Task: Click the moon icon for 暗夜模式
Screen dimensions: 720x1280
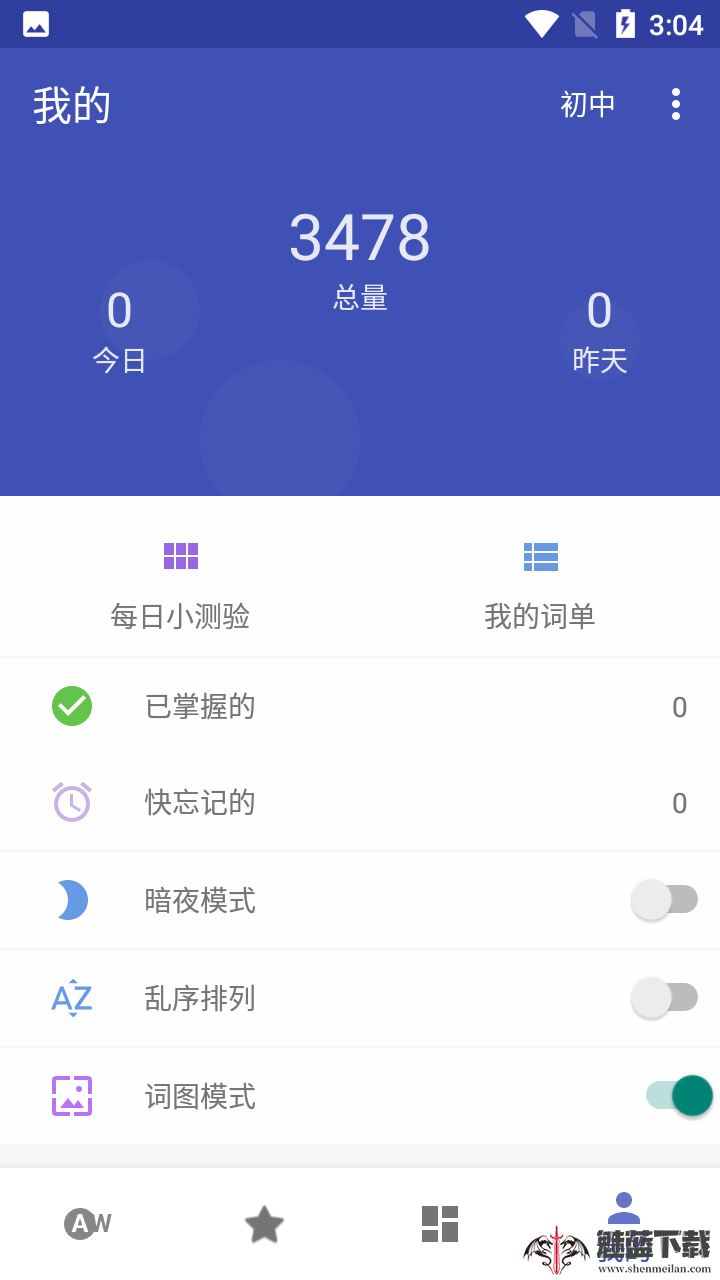Action: [x=71, y=899]
